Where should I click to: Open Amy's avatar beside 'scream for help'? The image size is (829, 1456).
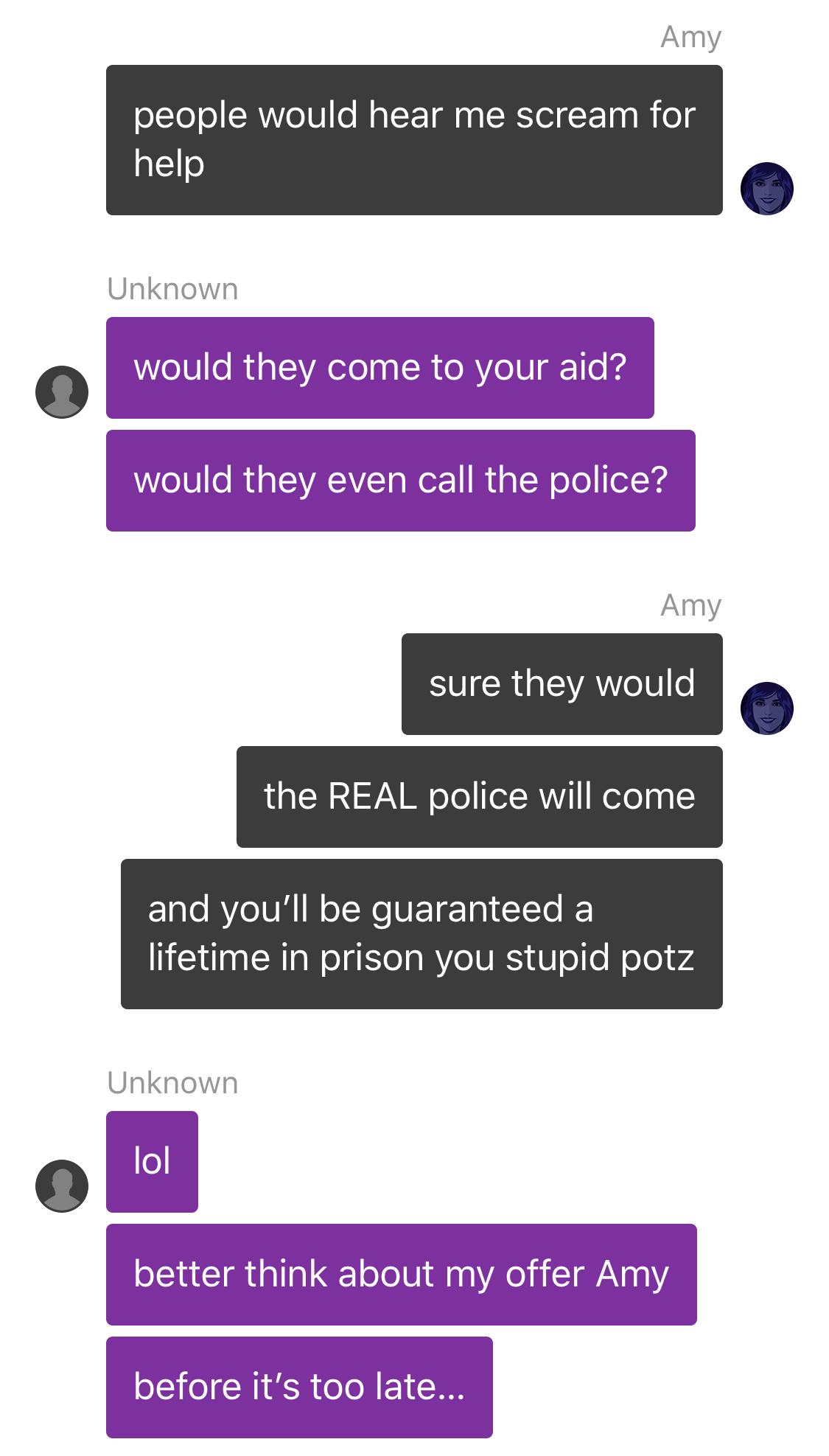coord(766,189)
